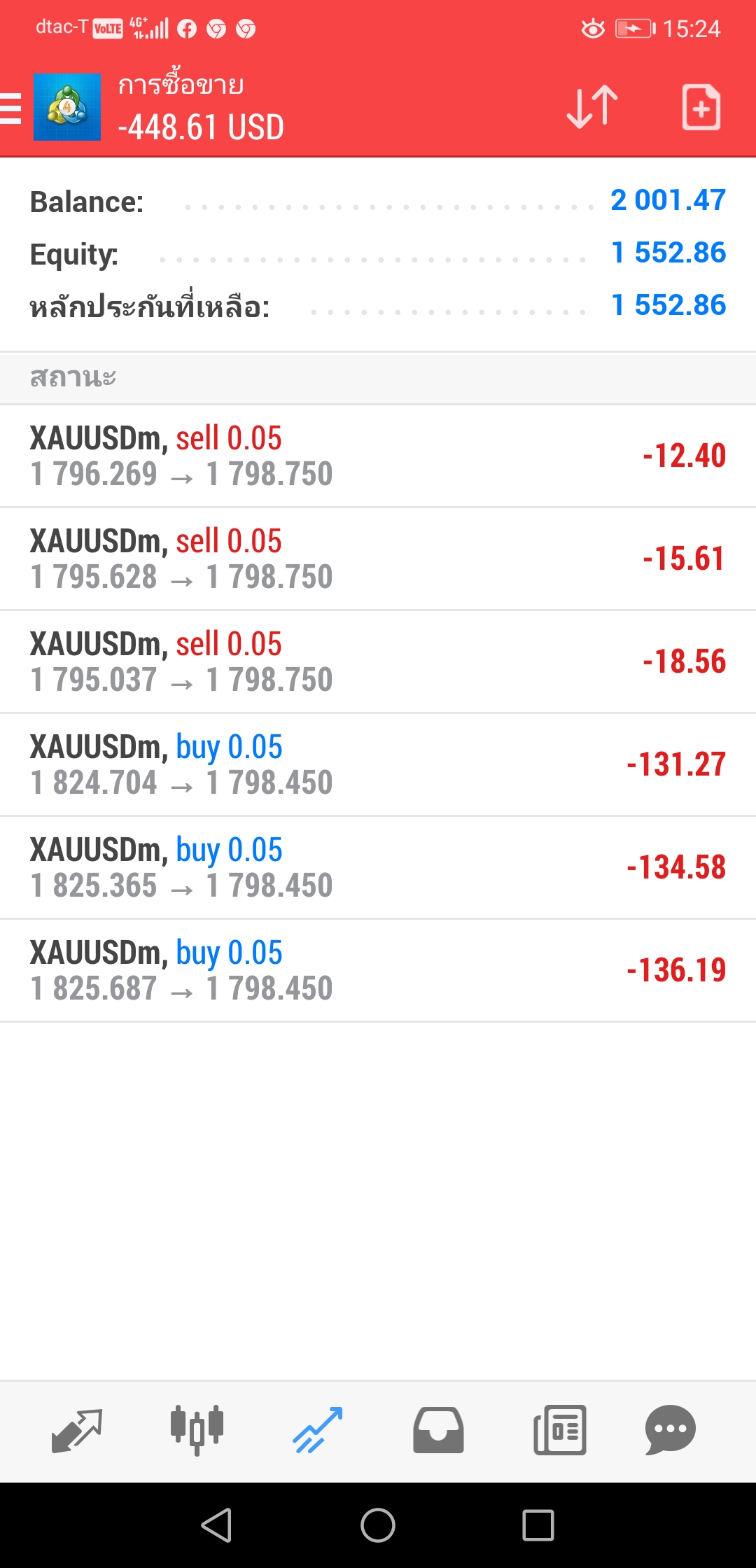Switch to the Quotes tab
756x1568 pixels.
point(77,1431)
